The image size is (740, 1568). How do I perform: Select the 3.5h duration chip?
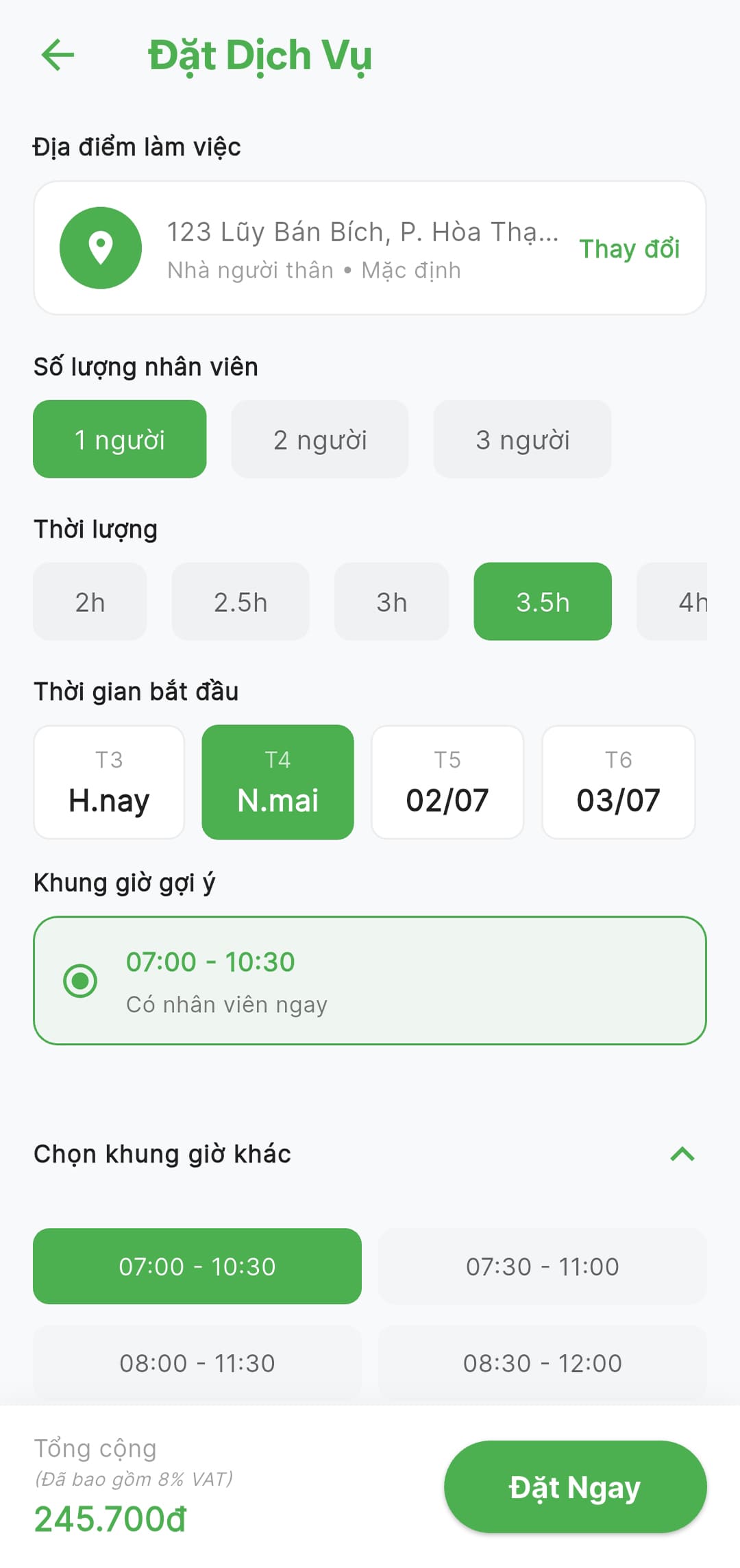point(543,602)
